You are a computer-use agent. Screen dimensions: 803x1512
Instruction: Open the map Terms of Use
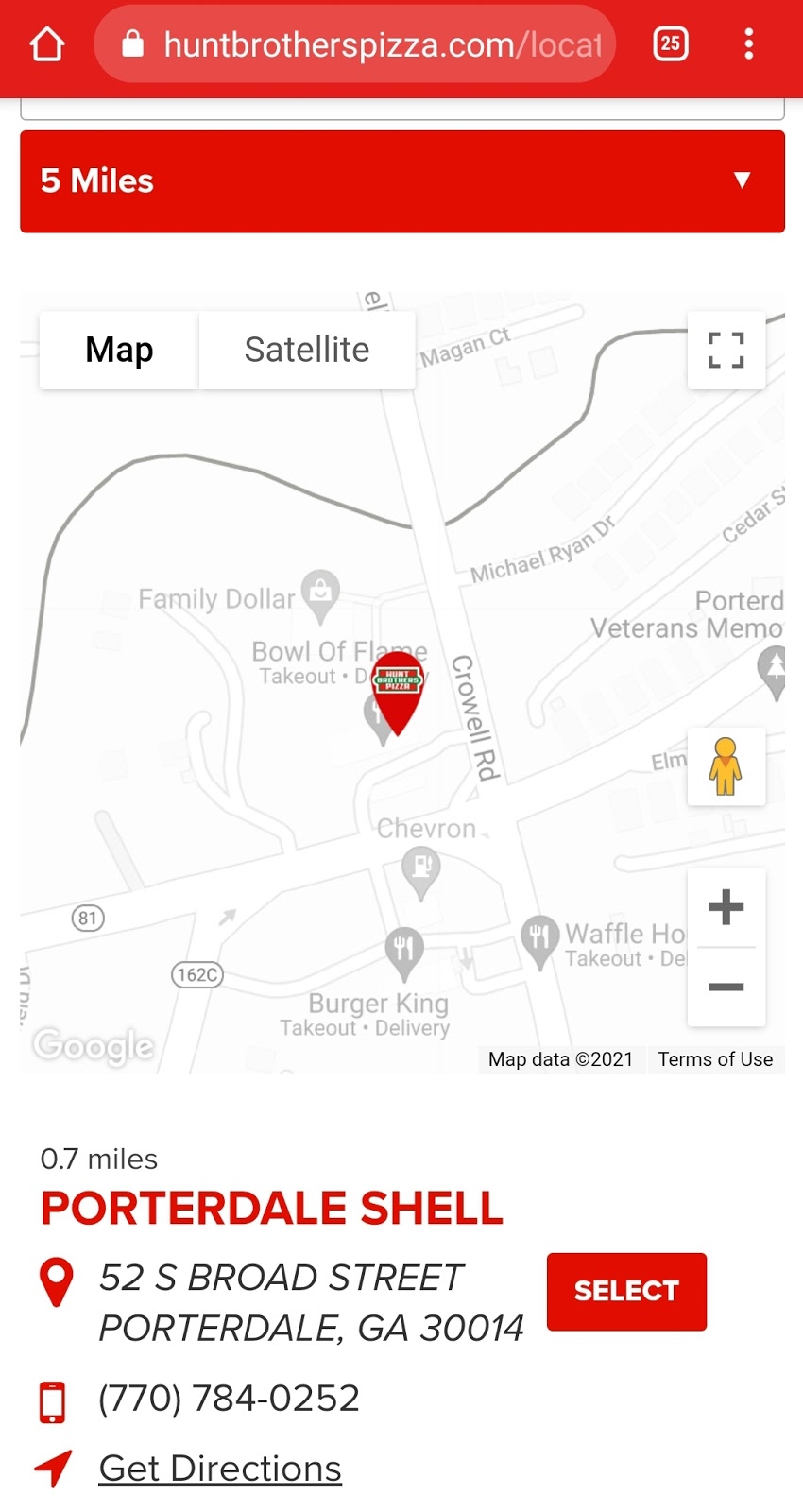(715, 1059)
